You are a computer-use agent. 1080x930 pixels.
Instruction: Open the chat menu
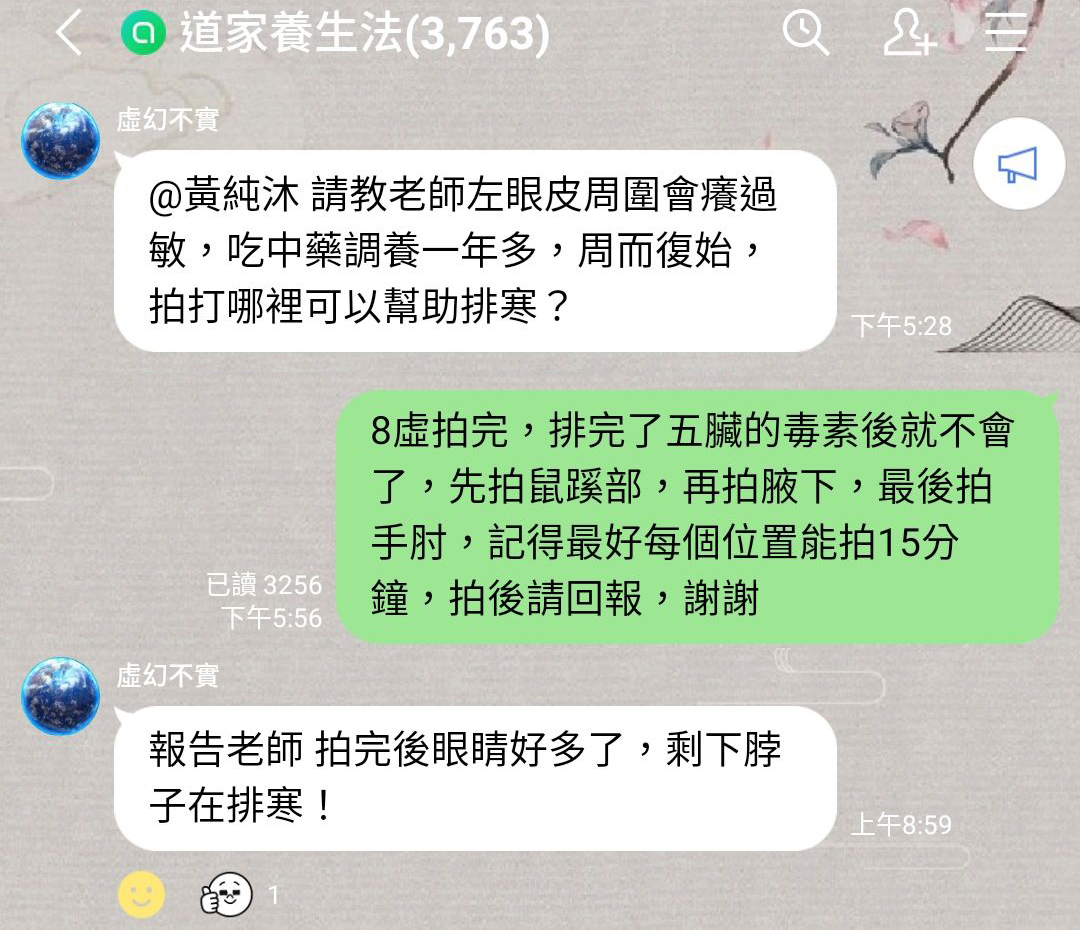coord(1005,34)
